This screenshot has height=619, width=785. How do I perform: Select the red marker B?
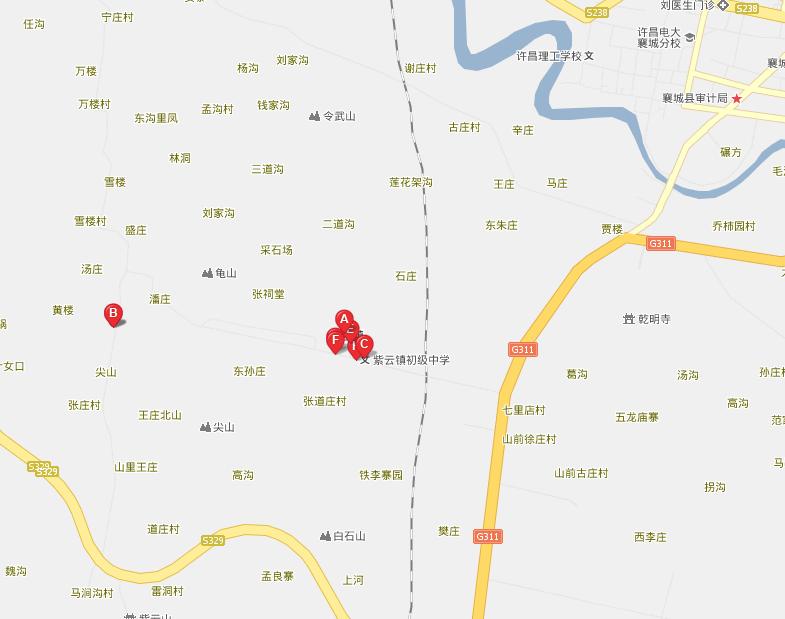pos(113,314)
